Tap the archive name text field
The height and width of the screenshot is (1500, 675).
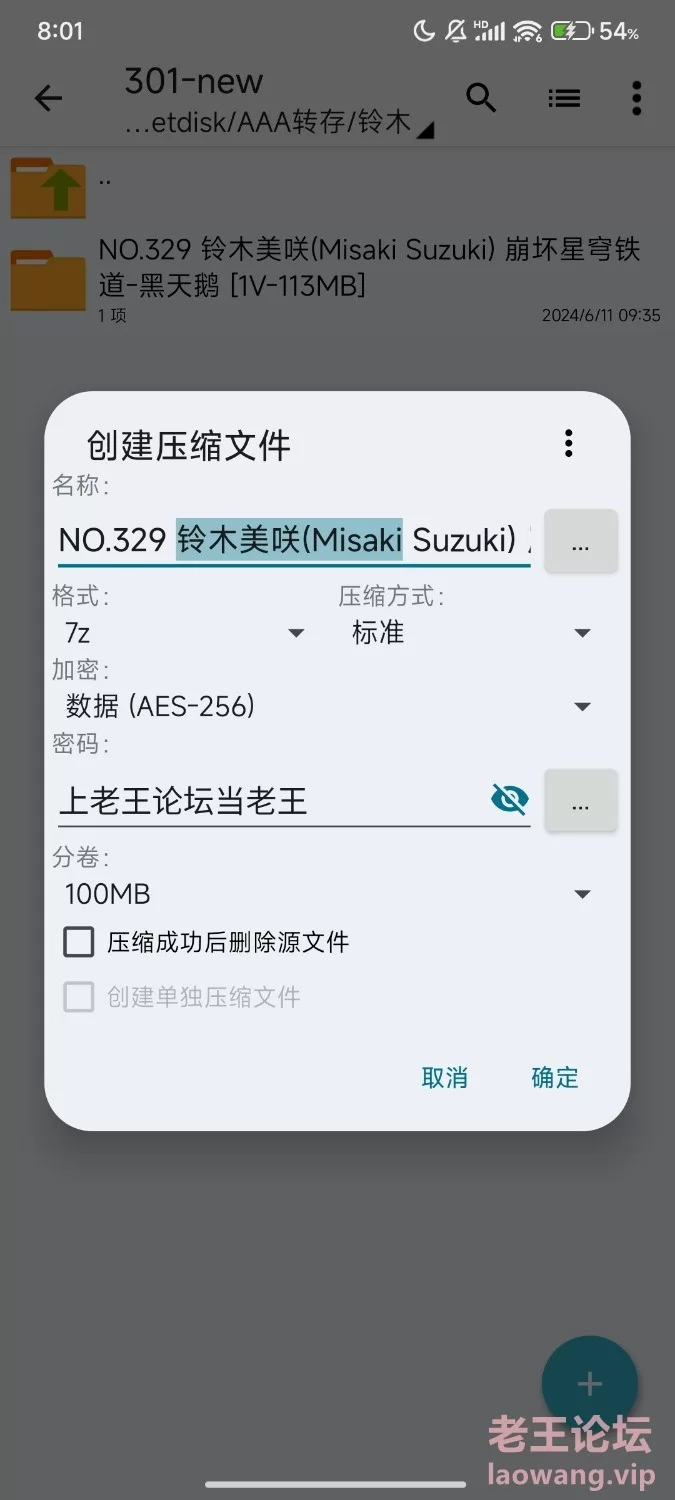294,541
